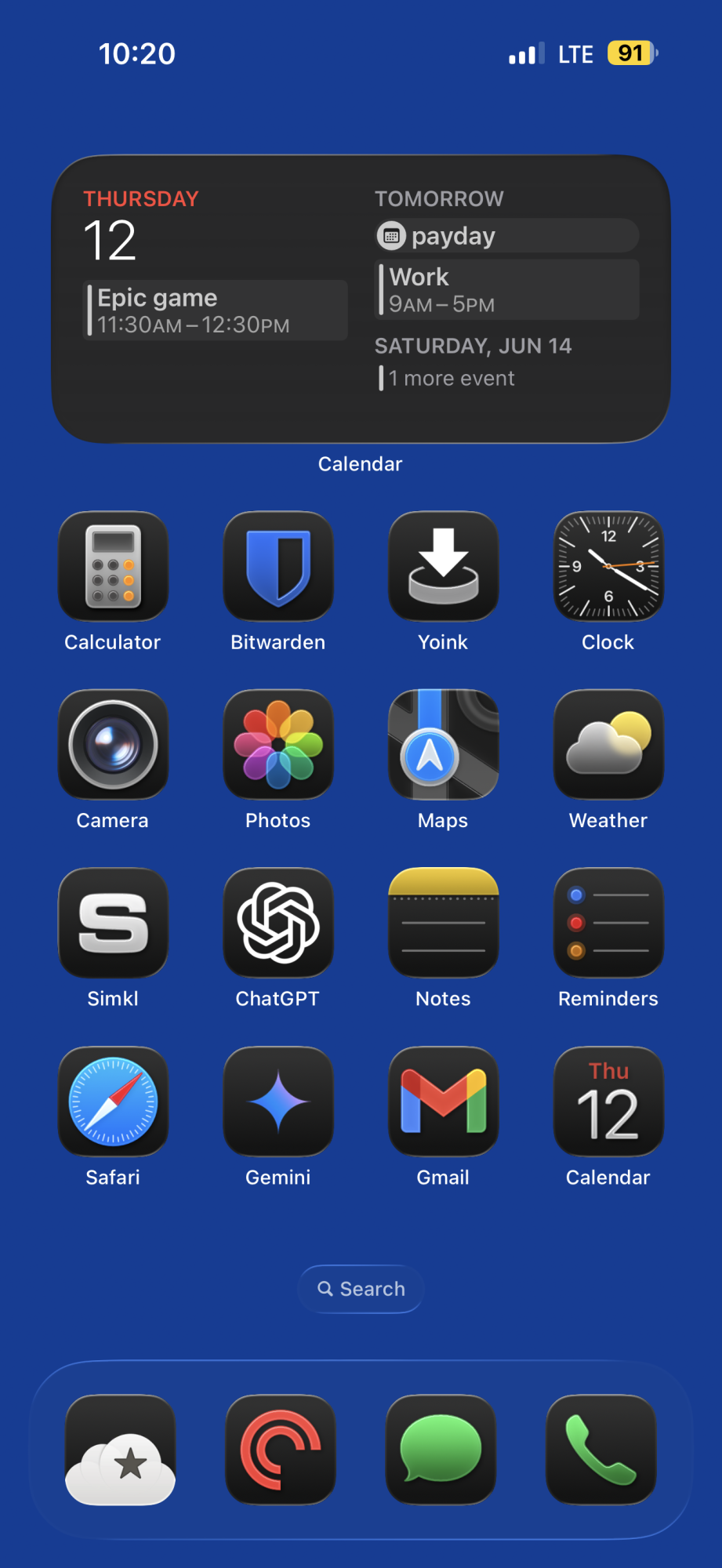Open the Calculator app
Image resolution: width=722 pixels, height=1568 pixels.
[113, 566]
